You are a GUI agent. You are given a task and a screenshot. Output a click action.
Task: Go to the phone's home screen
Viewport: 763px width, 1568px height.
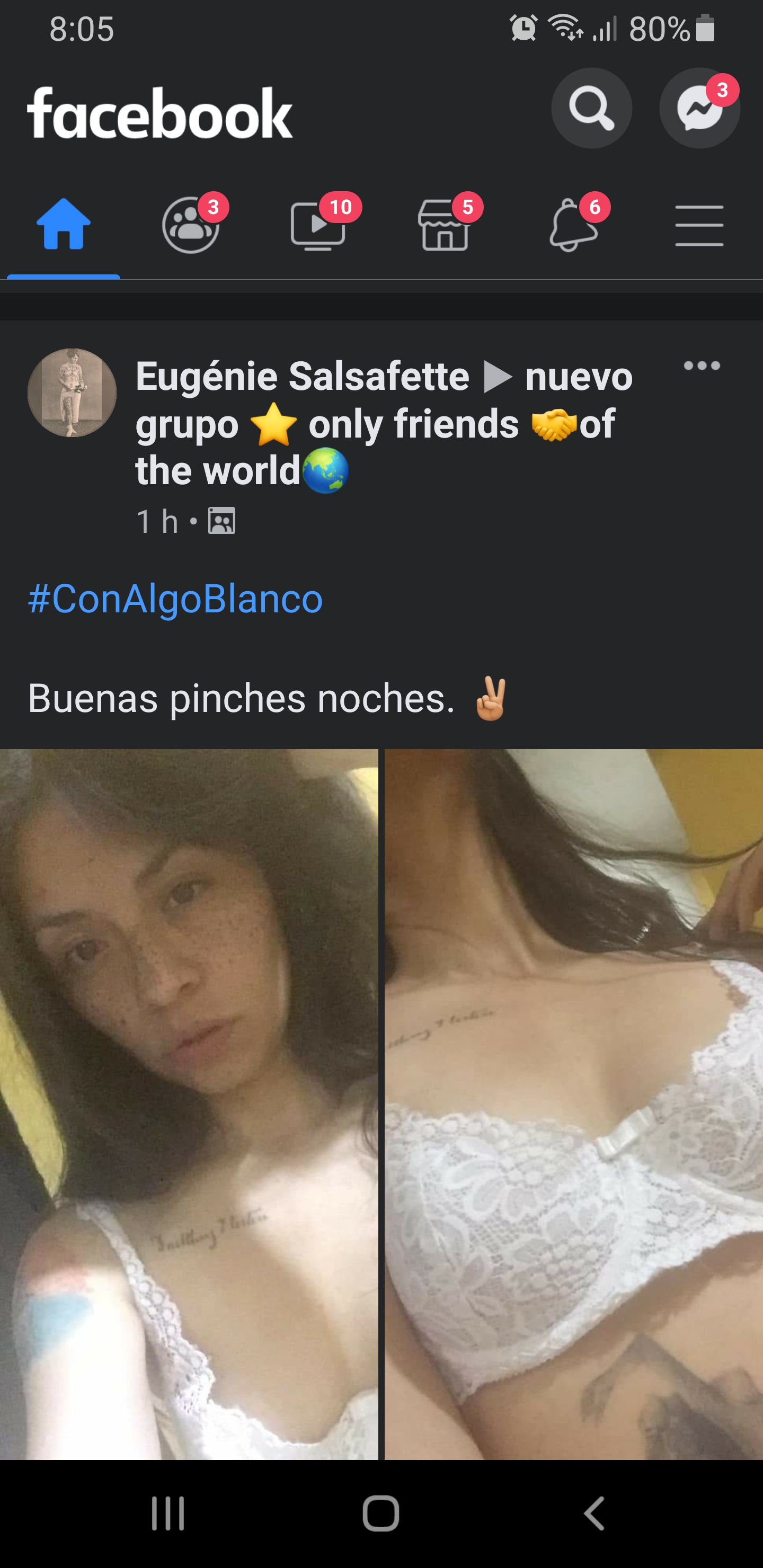tap(381, 1513)
